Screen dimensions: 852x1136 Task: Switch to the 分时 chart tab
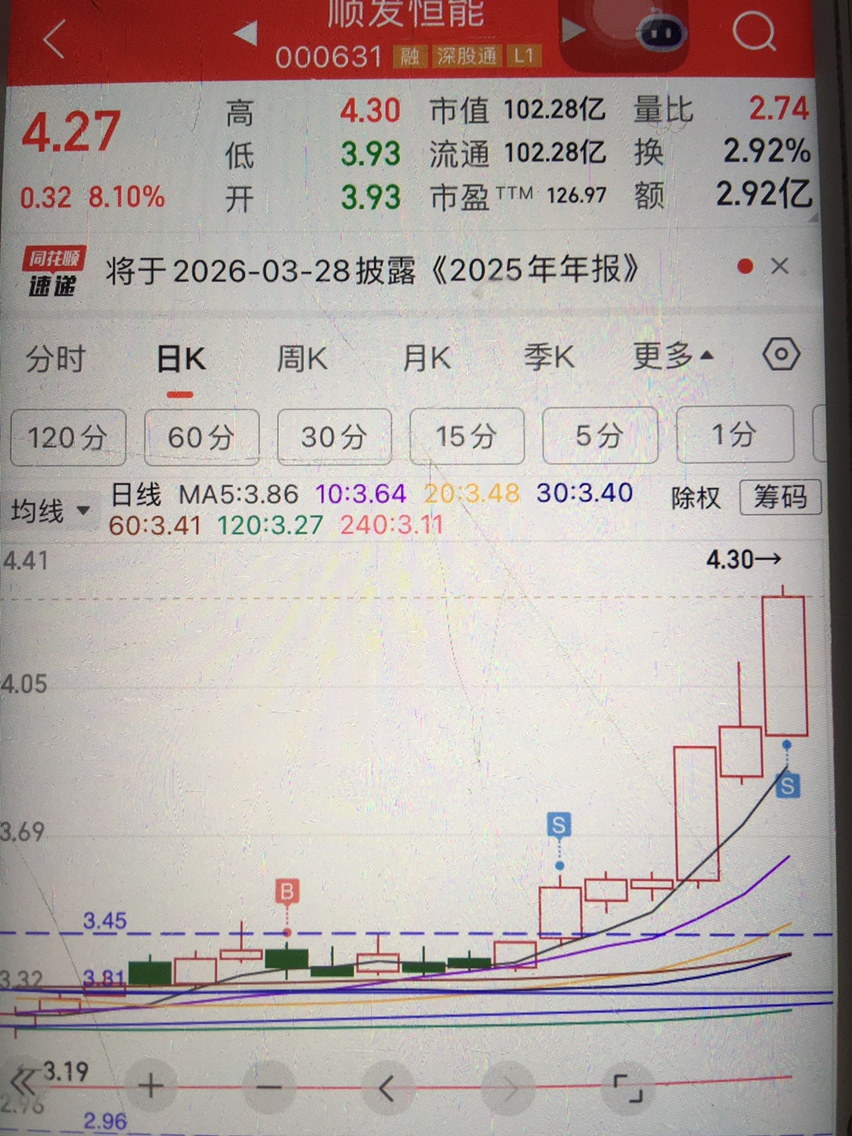[55, 359]
